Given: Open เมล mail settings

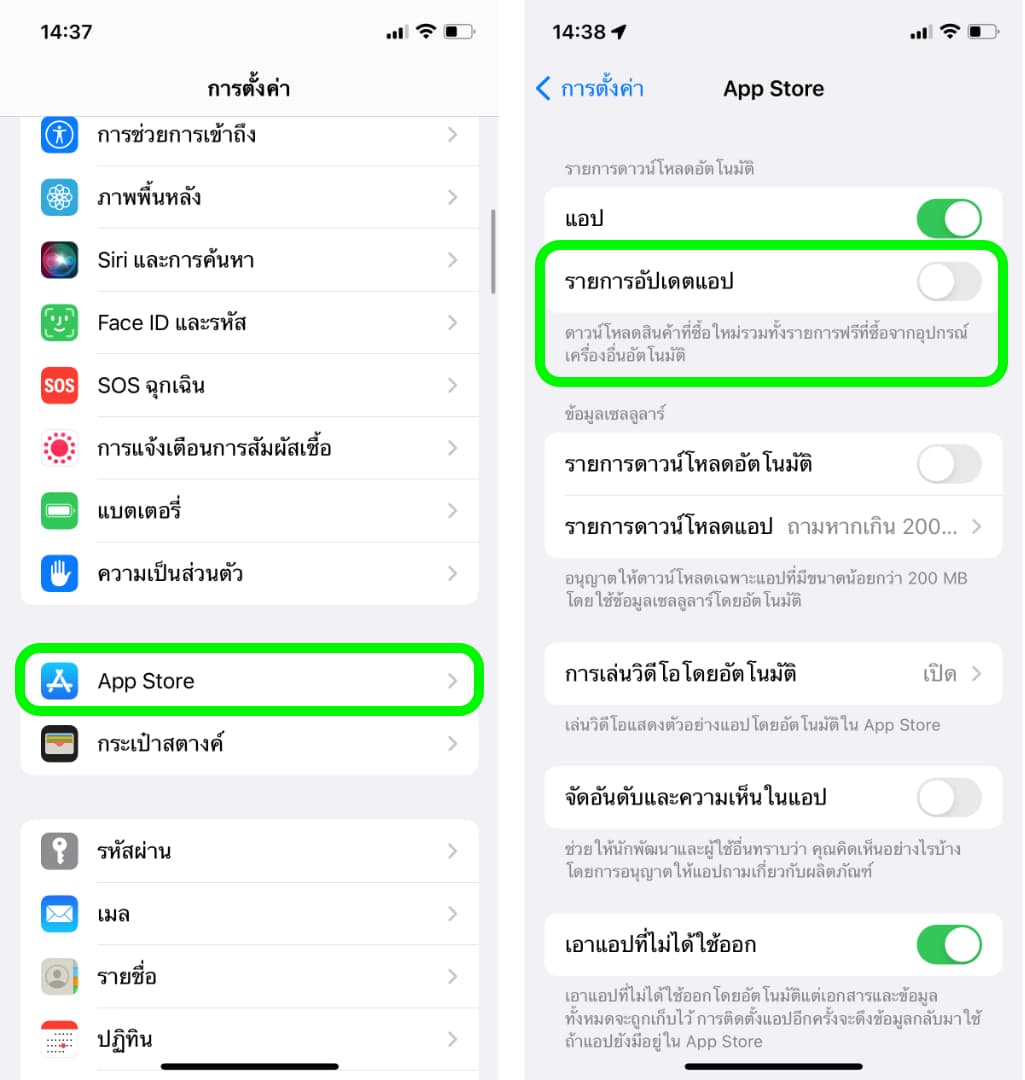Looking at the screenshot, I should click(250, 914).
